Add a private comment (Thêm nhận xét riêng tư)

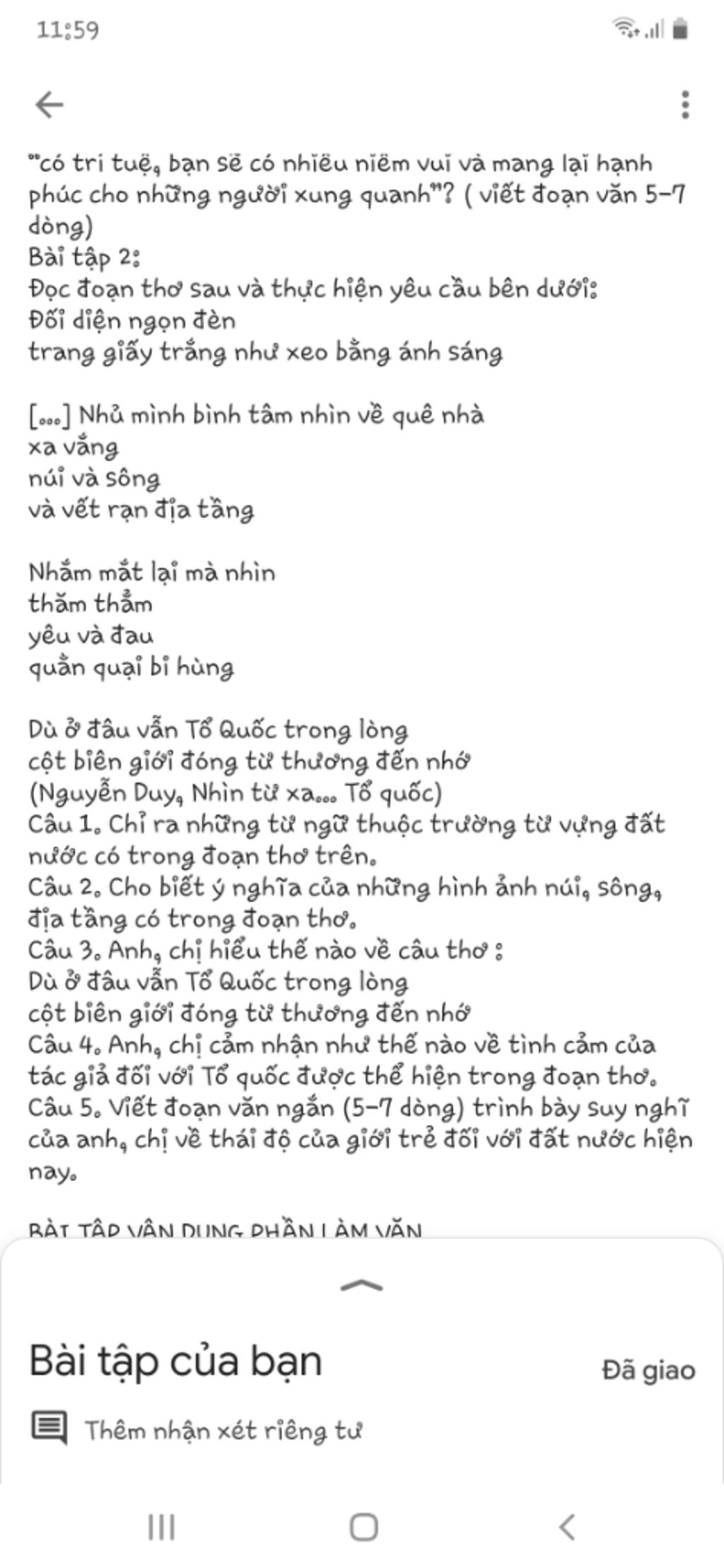pos(223,1430)
